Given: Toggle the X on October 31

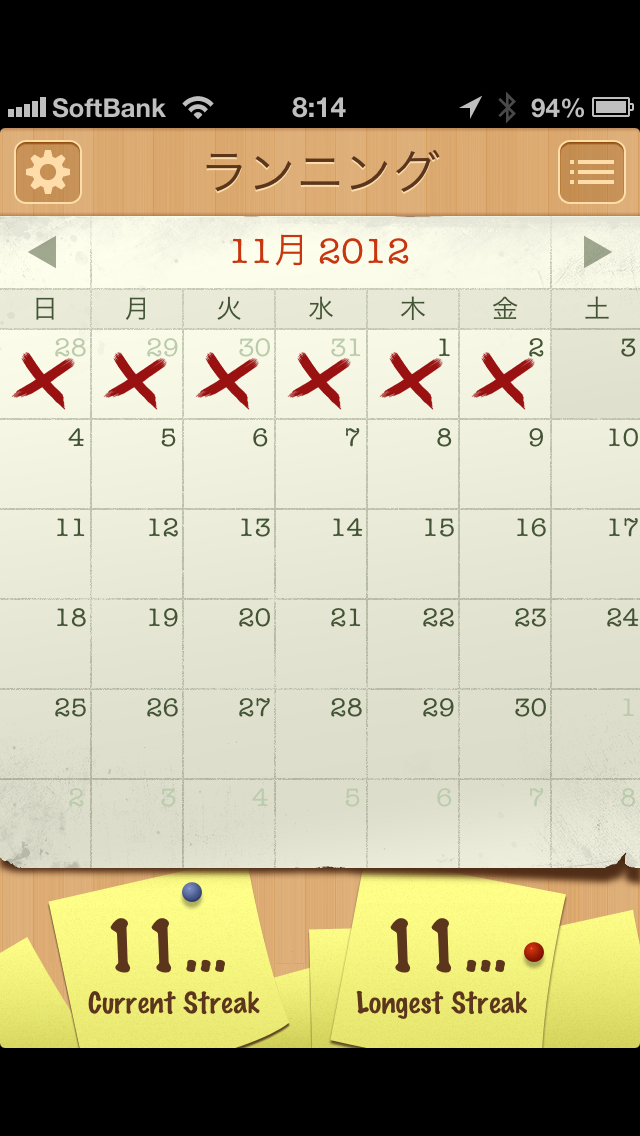Looking at the screenshot, I should point(321,375).
